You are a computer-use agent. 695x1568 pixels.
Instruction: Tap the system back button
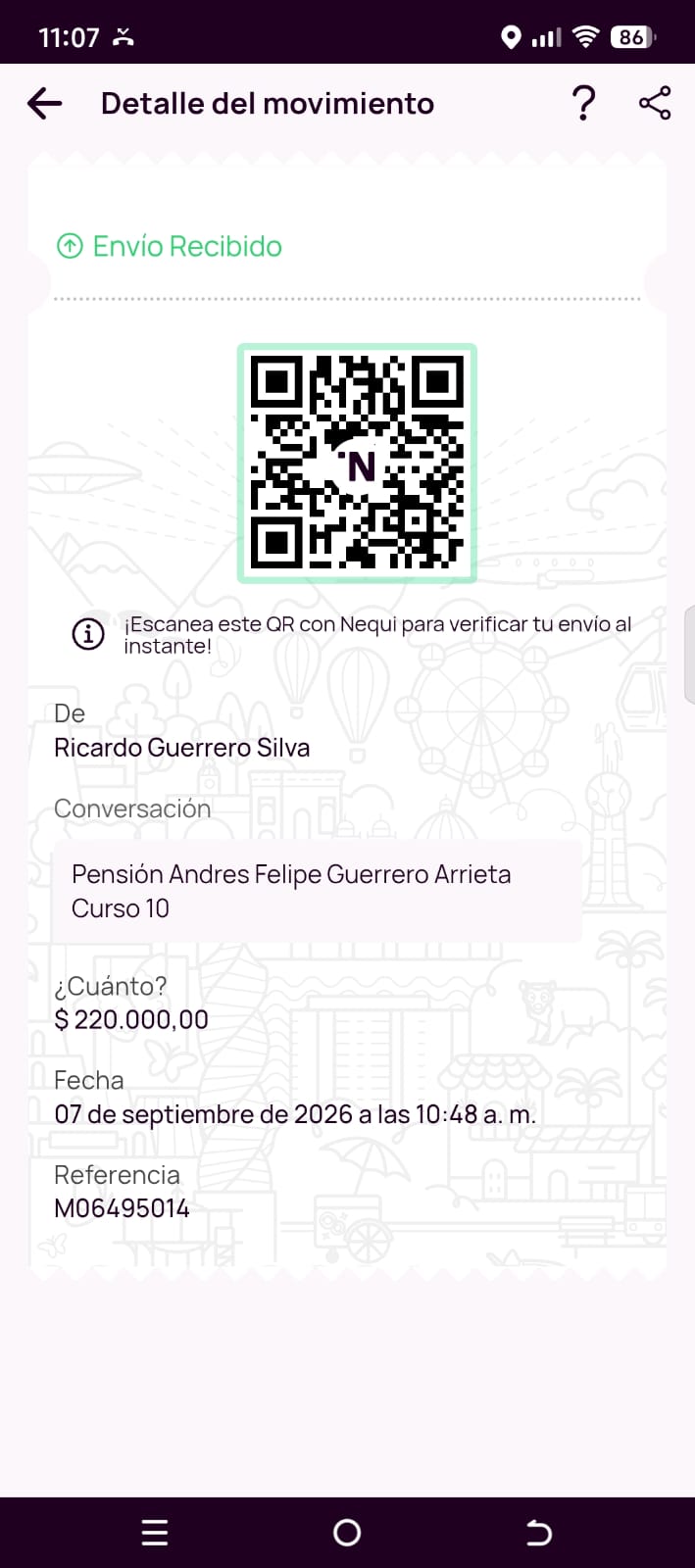[x=539, y=1533]
